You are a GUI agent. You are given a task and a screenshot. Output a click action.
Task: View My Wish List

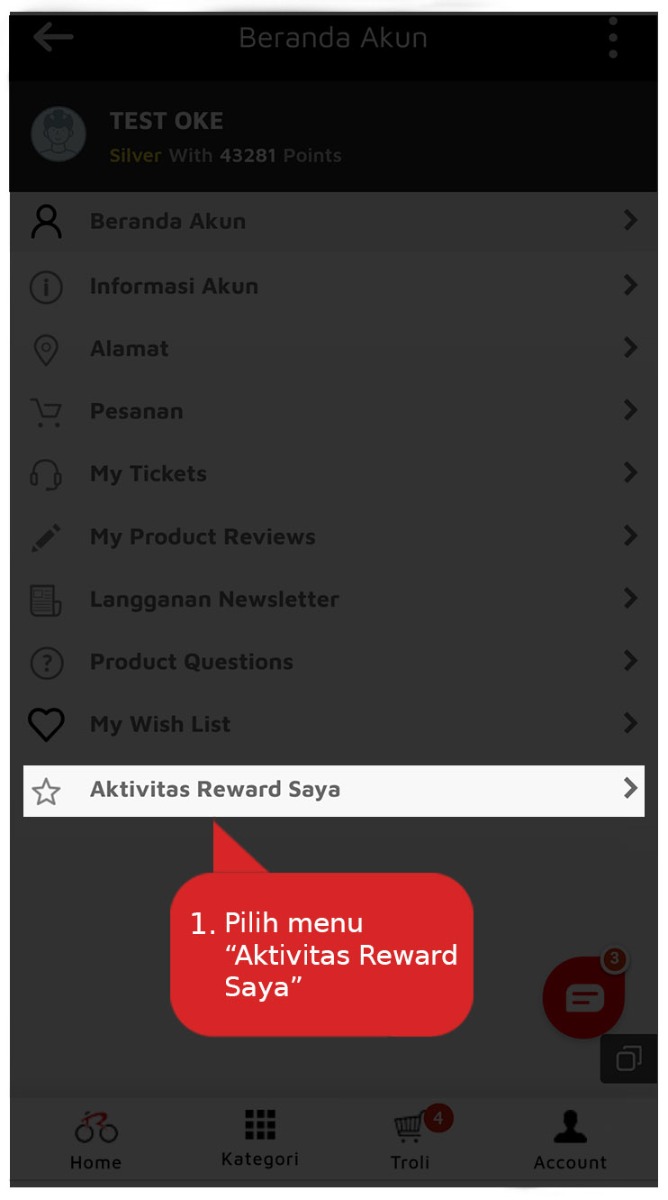coord(333,724)
